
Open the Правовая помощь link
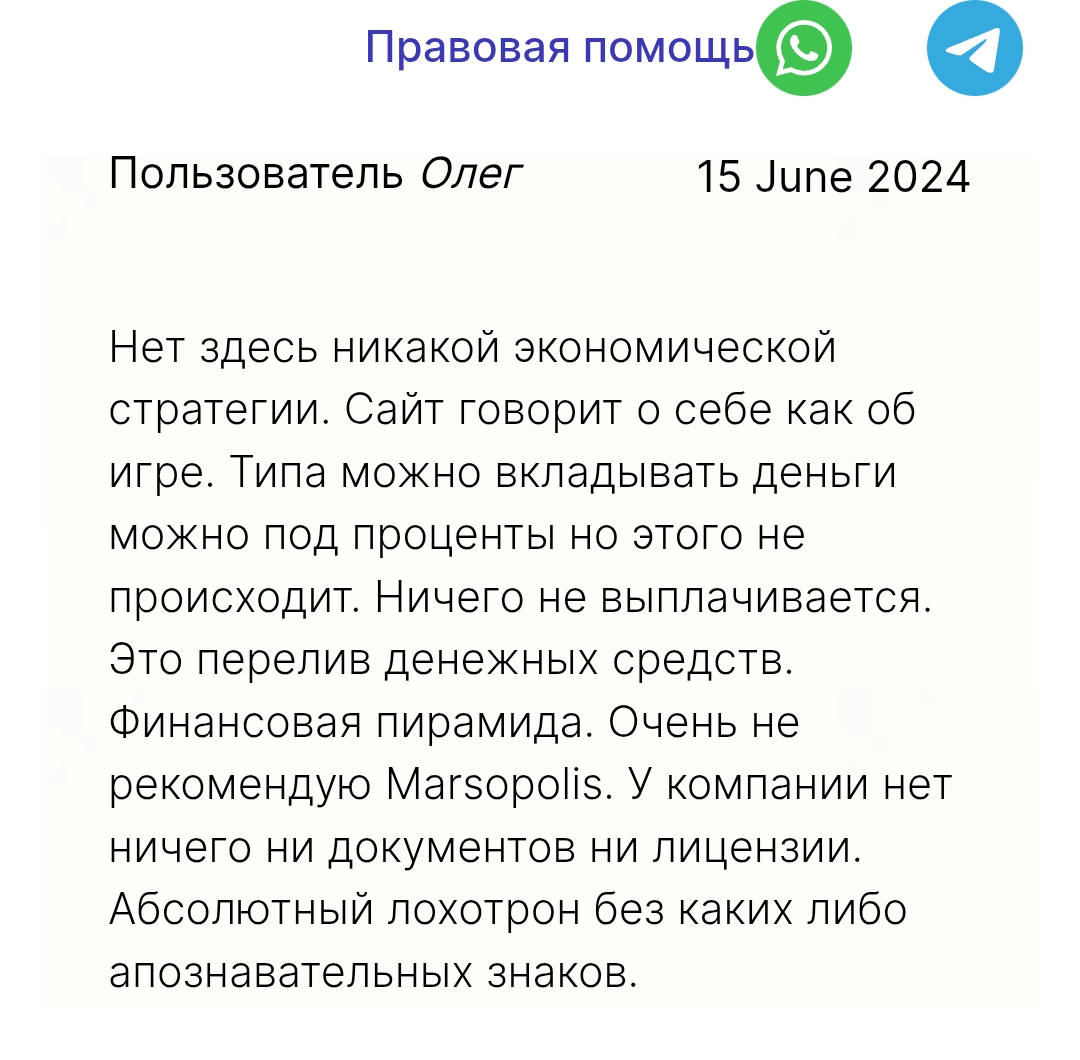(x=558, y=47)
